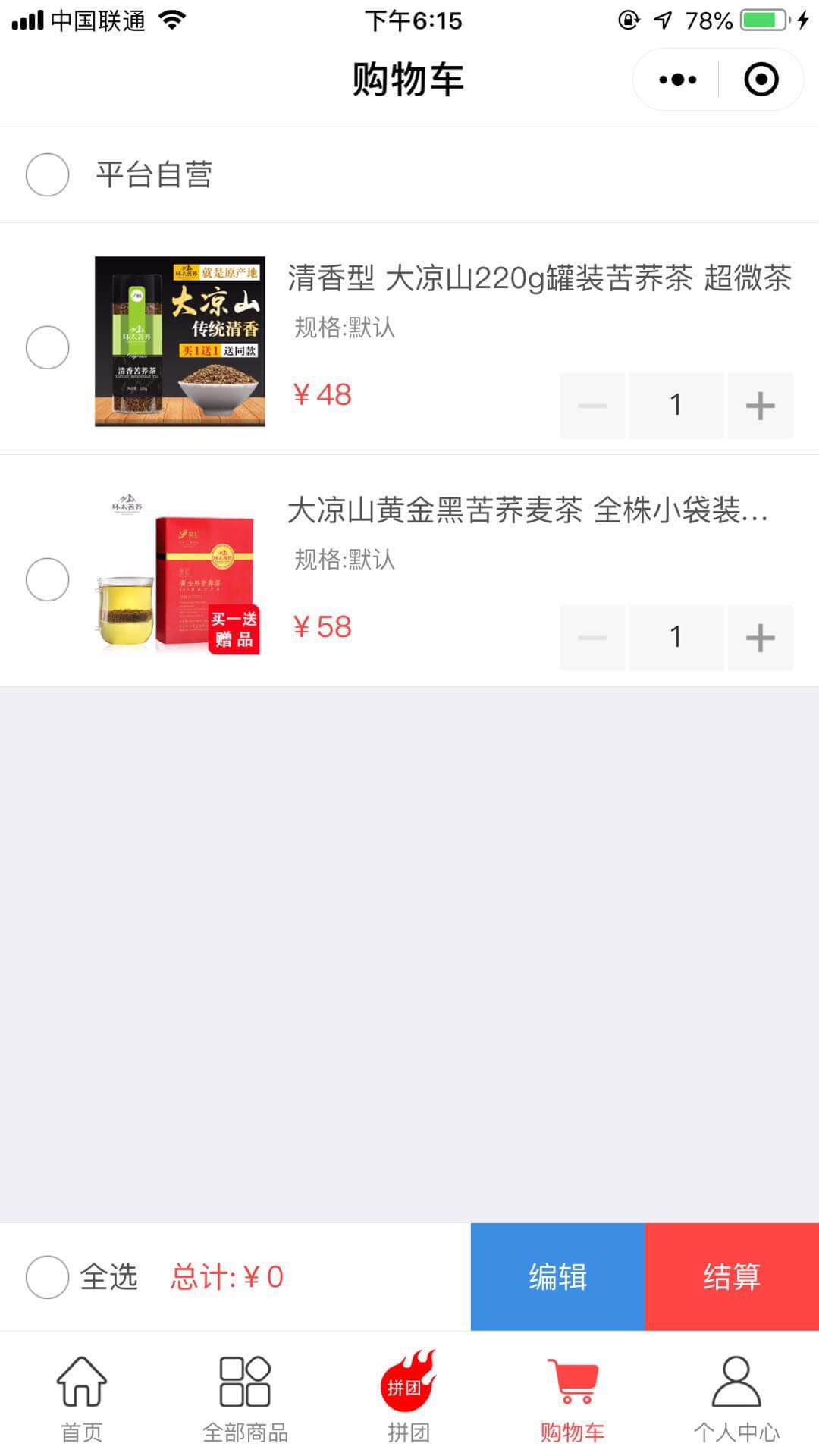Check the 清香型 大凉山220g罐装苦荞茶 item

click(48, 347)
